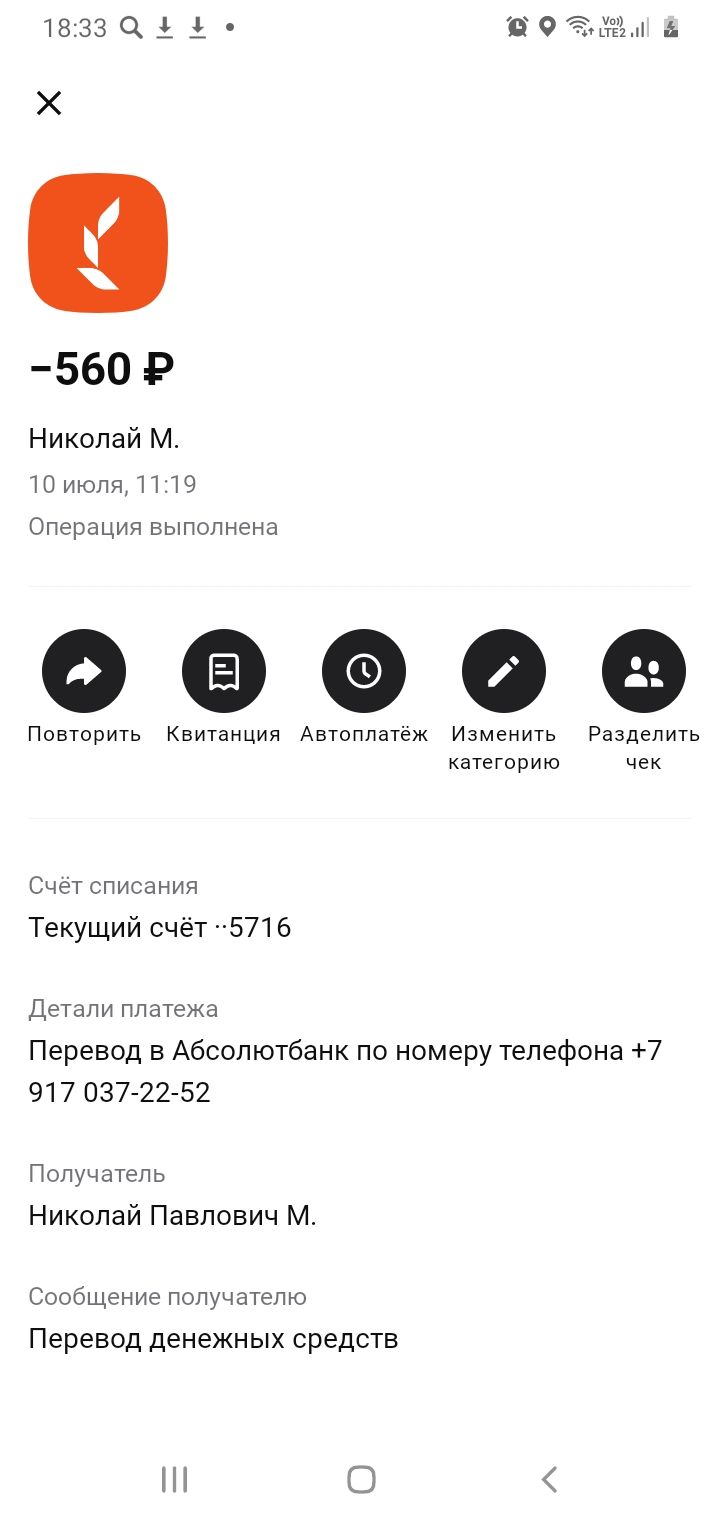Tap Изменить категорию button
Image resolution: width=720 pixels, height=1520 pixels.
tap(504, 671)
